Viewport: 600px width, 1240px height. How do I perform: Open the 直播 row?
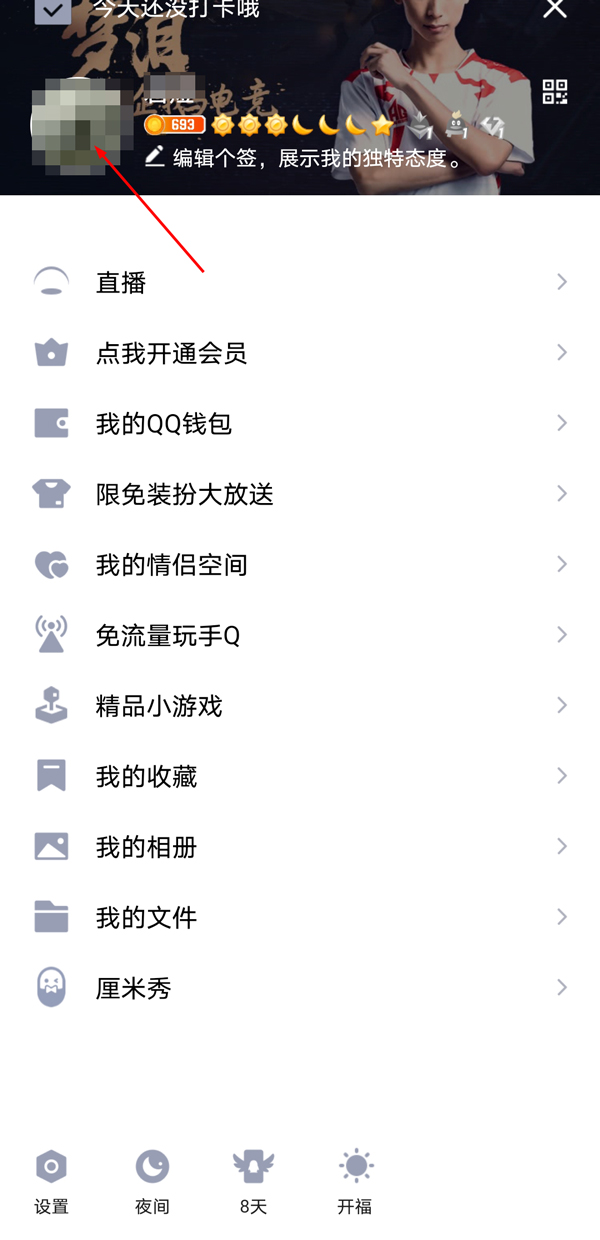pyautogui.click(x=300, y=283)
